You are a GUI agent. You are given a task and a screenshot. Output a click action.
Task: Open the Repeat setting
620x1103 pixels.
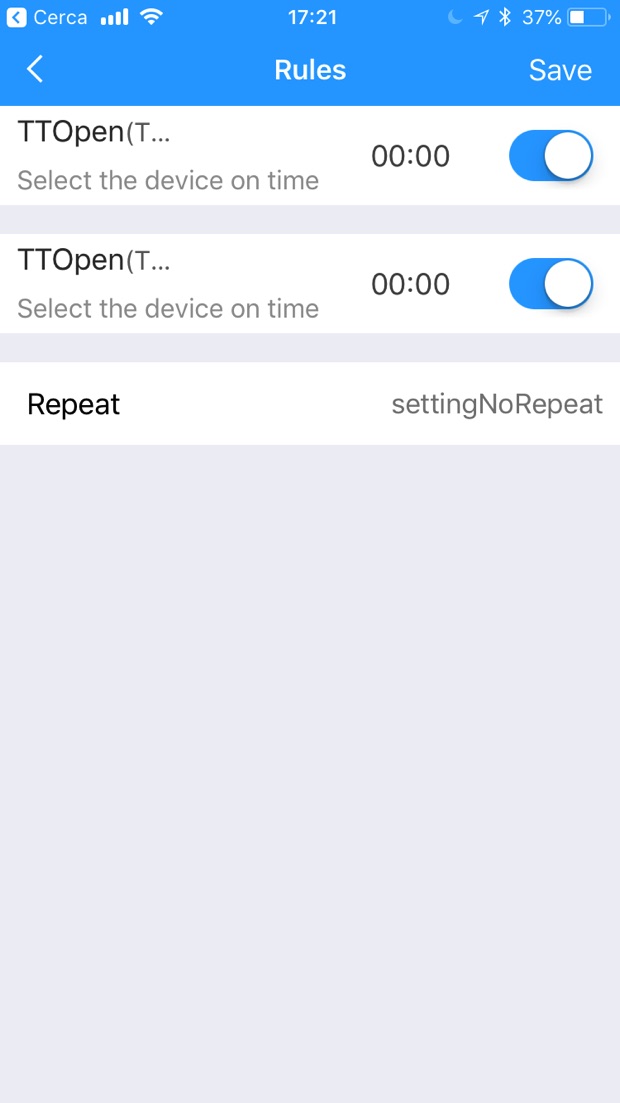pyautogui.click(x=310, y=404)
